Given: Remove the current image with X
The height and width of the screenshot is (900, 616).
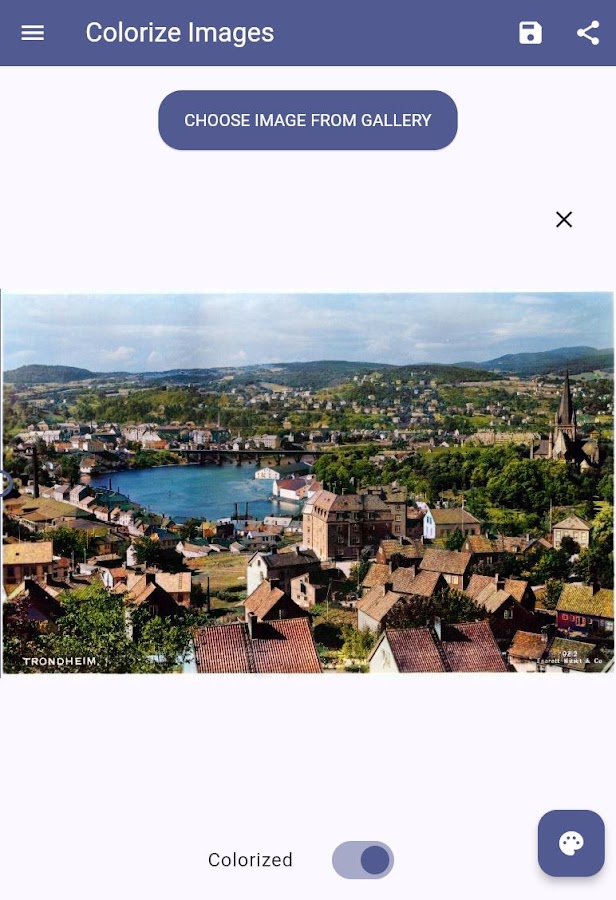Looking at the screenshot, I should (x=564, y=219).
